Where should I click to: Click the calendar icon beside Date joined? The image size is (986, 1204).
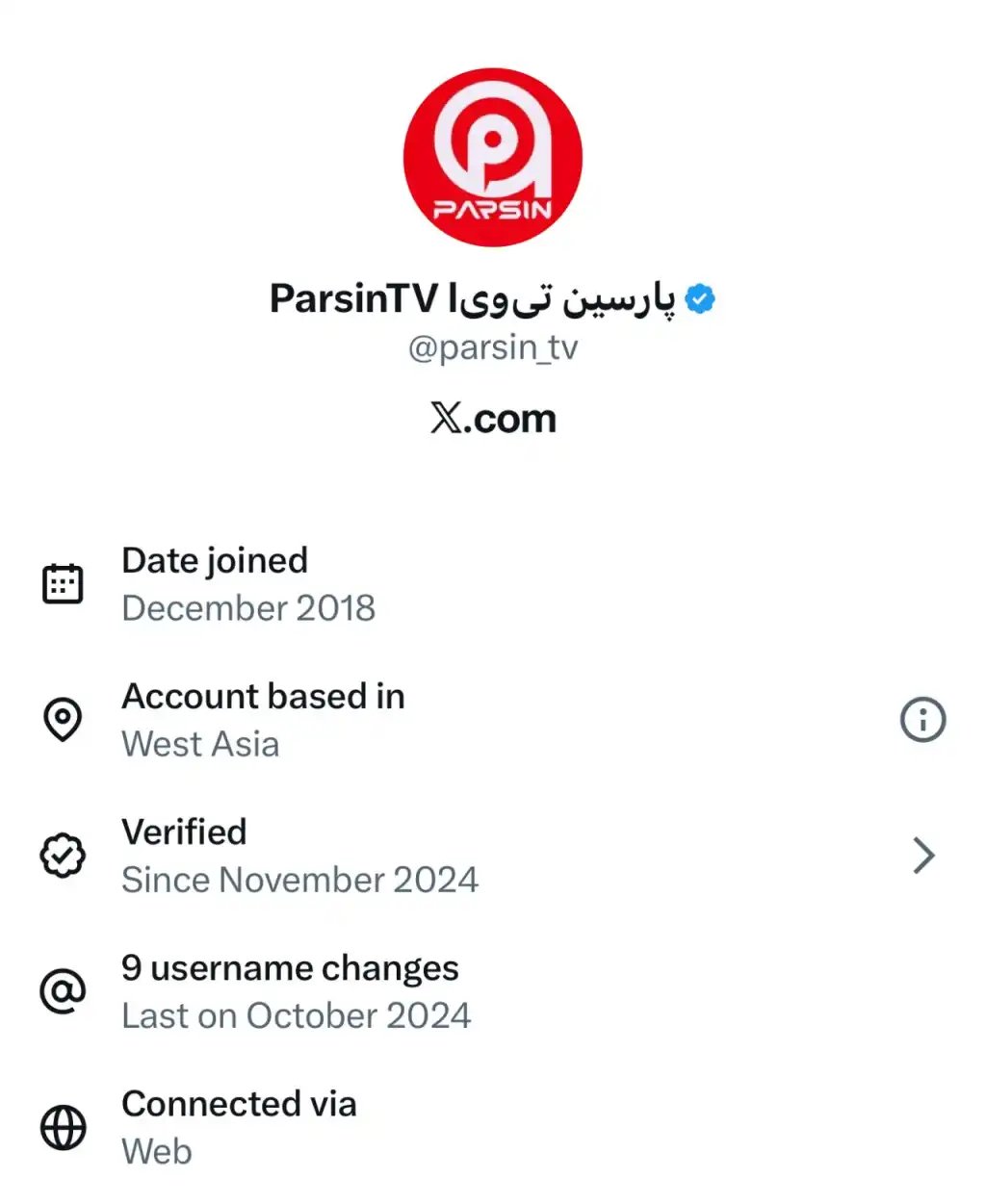[x=64, y=582]
